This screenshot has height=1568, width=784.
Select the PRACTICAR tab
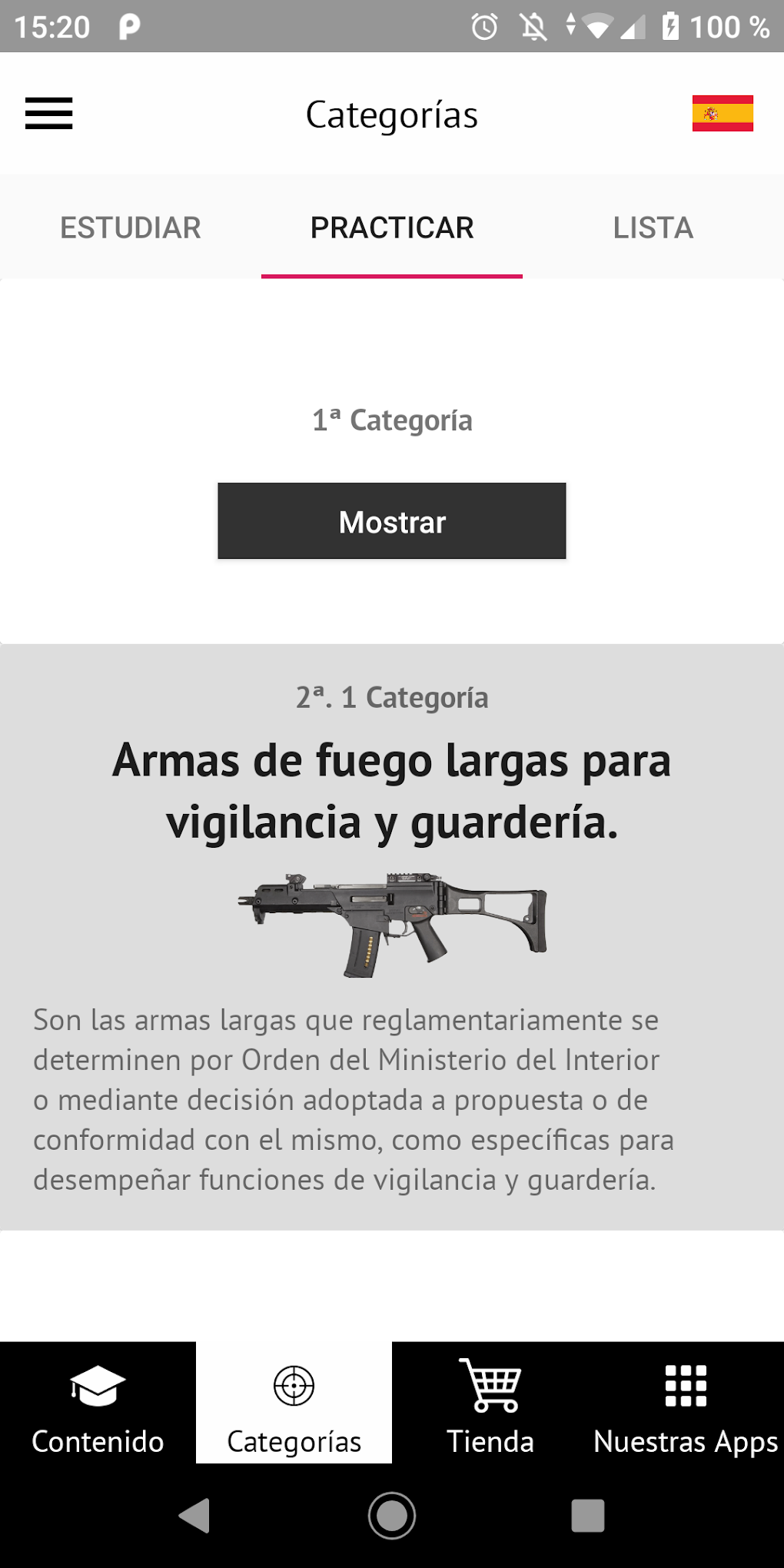392,228
